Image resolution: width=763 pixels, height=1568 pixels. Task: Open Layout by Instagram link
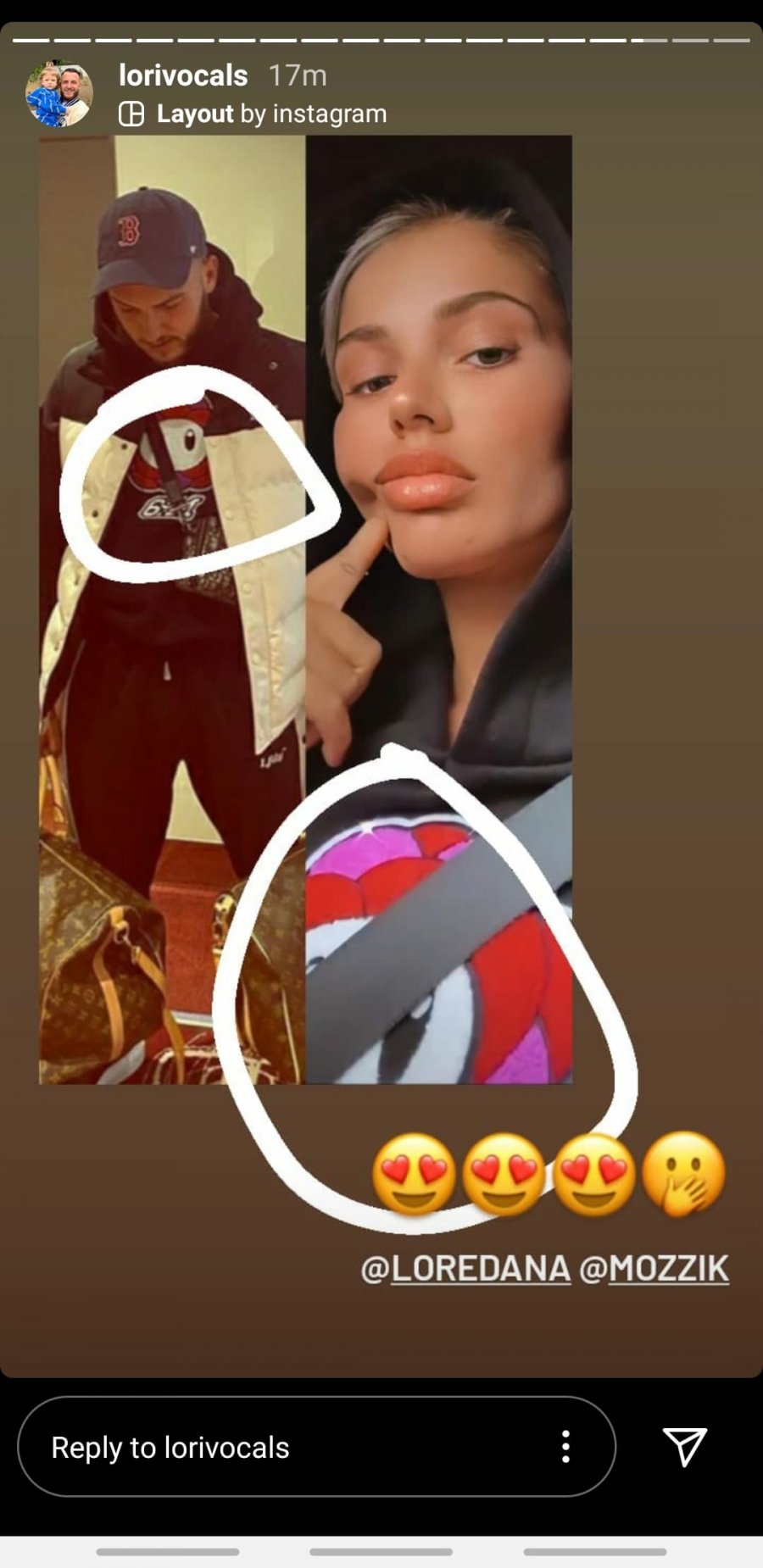tap(254, 114)
